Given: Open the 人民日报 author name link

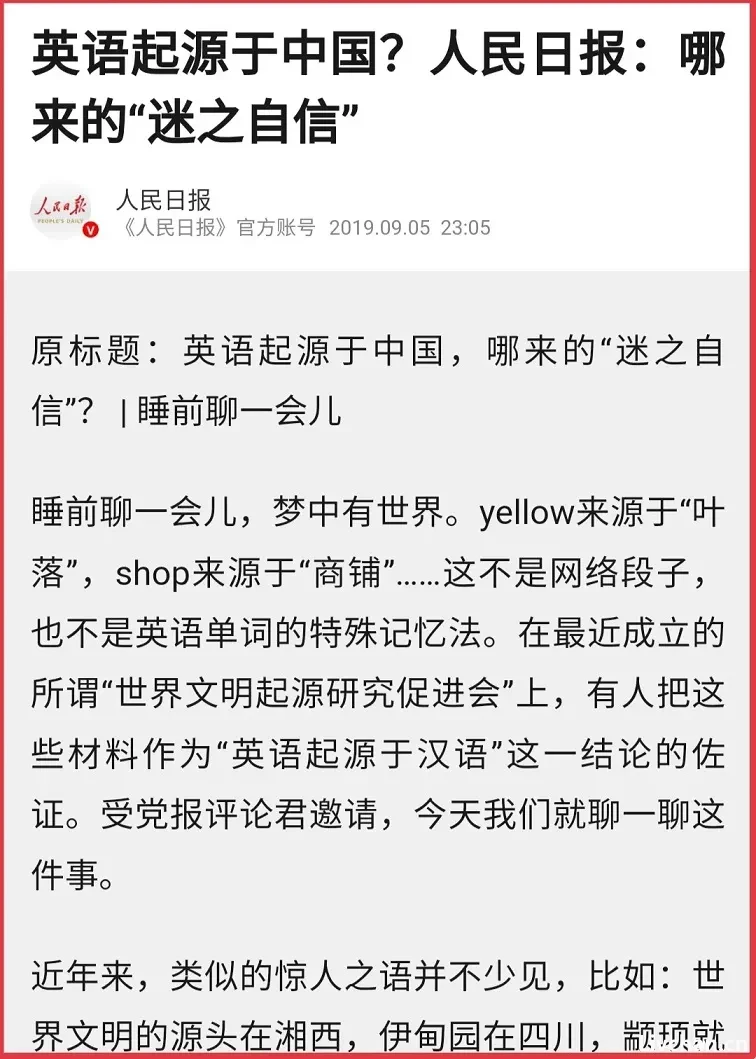Looking at the screenshot, I should pos(163,198).
